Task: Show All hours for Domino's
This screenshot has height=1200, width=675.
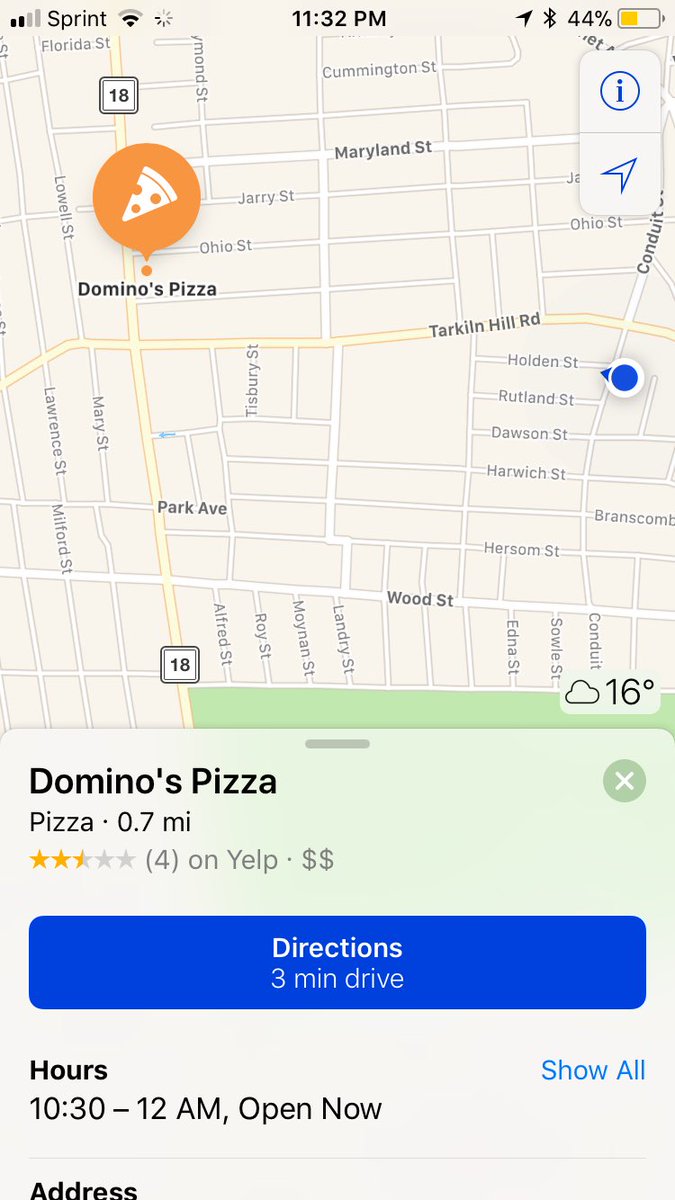Action: [x=592, y=1070]
